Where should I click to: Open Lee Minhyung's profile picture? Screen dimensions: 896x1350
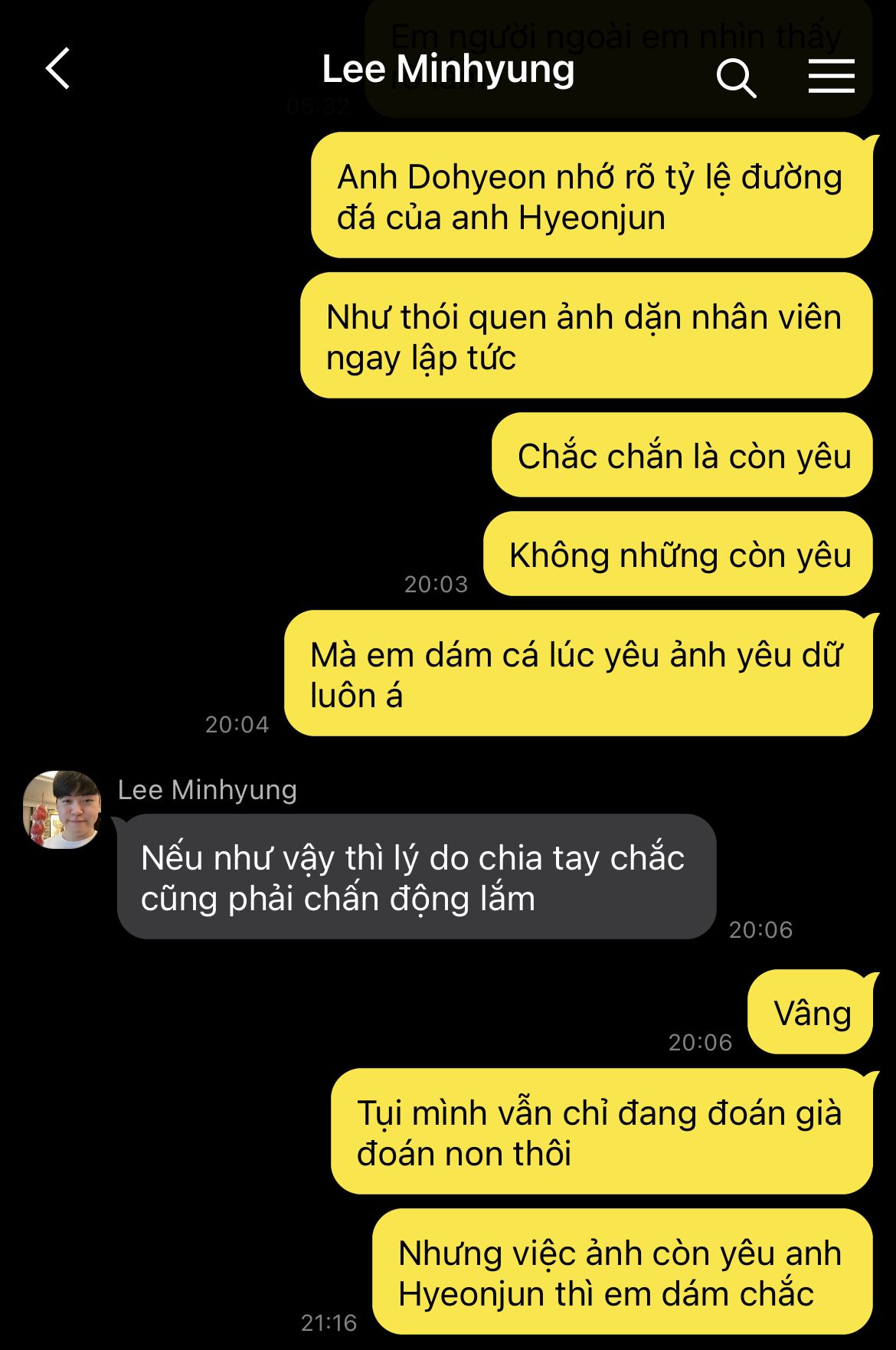63,810
